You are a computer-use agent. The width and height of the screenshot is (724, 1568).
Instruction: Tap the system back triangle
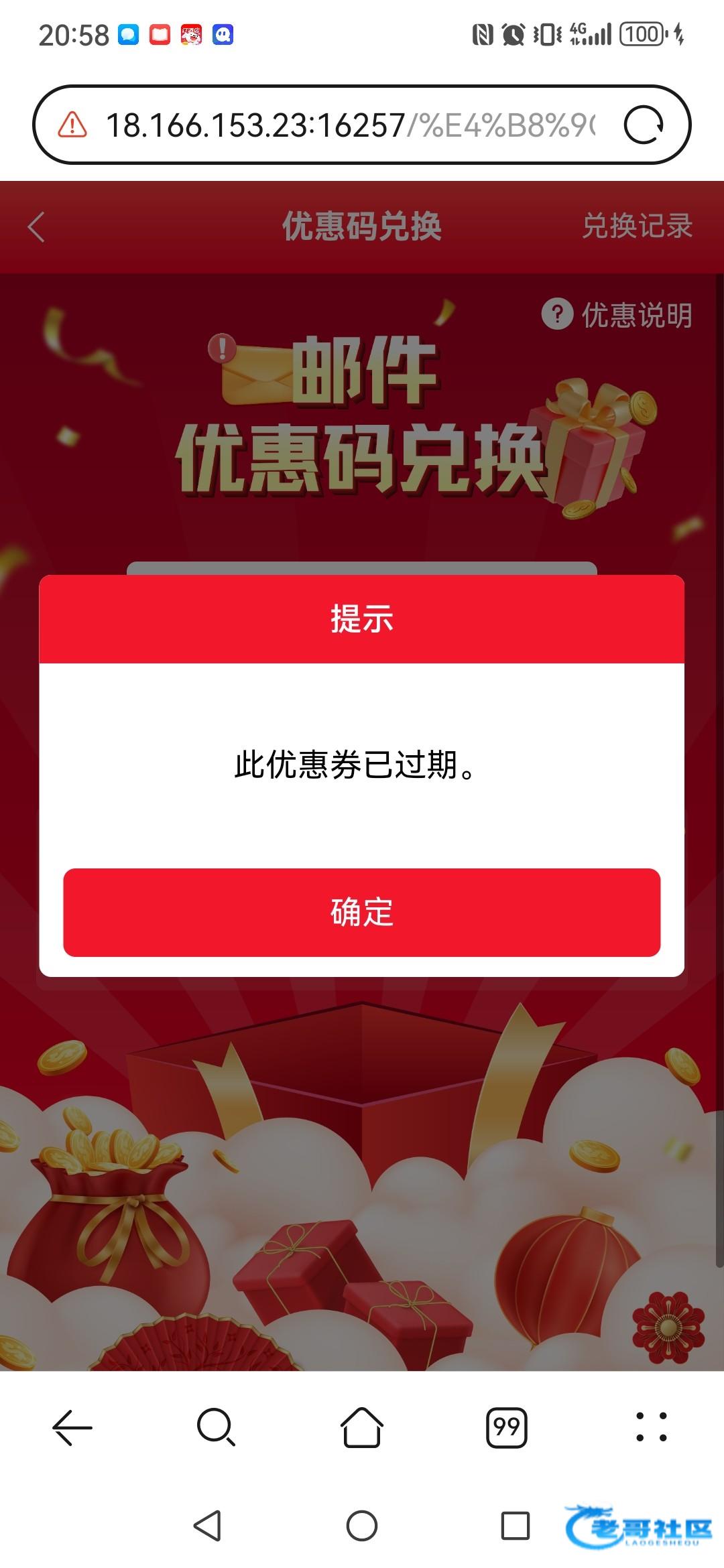coord(208,1526)
